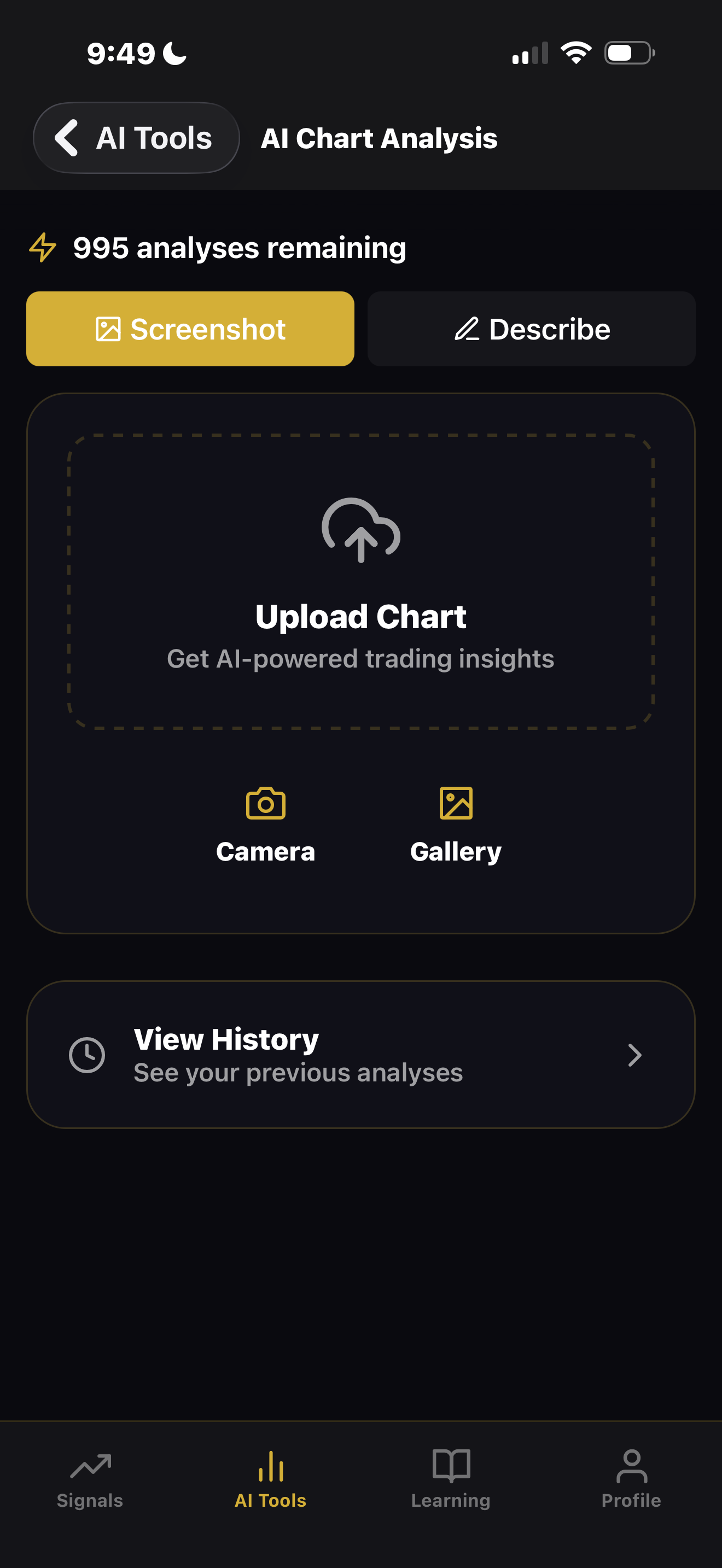Keep Screenshot mode selected
The image size is (722, 1568).
(x=189, y=329)
